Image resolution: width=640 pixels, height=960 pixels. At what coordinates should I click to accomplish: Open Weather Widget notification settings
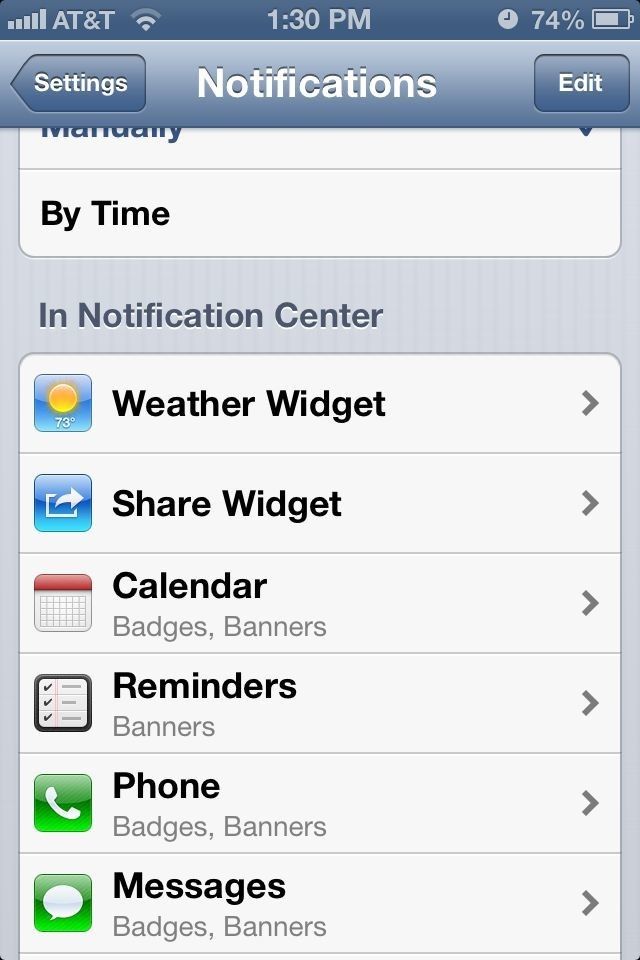pyautogui.click(x=320, y=404)
